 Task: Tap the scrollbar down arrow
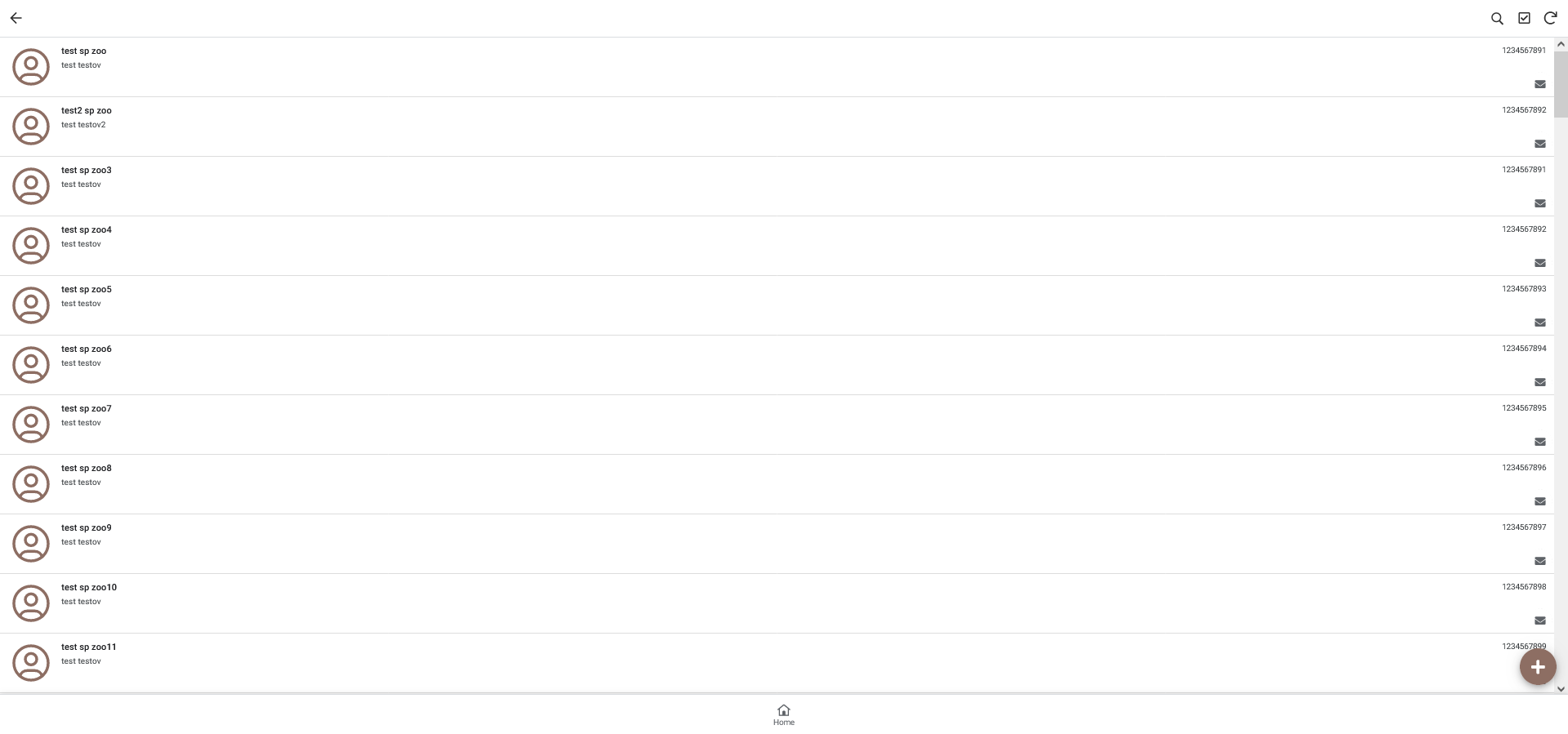pos(1561,689)
